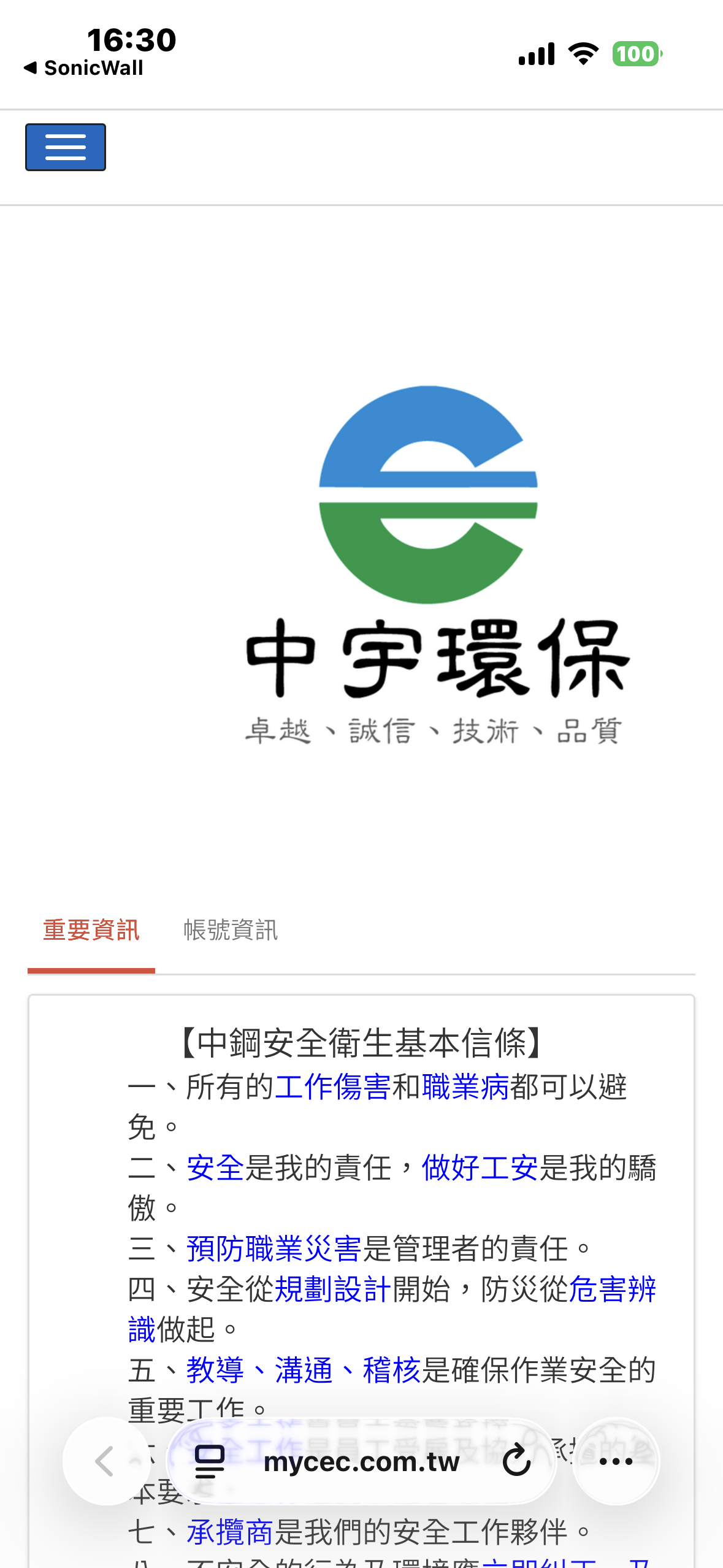The image size is (723, 1568).
Task: Open the page menu icon in address bar
Action: click(209, 1461)
